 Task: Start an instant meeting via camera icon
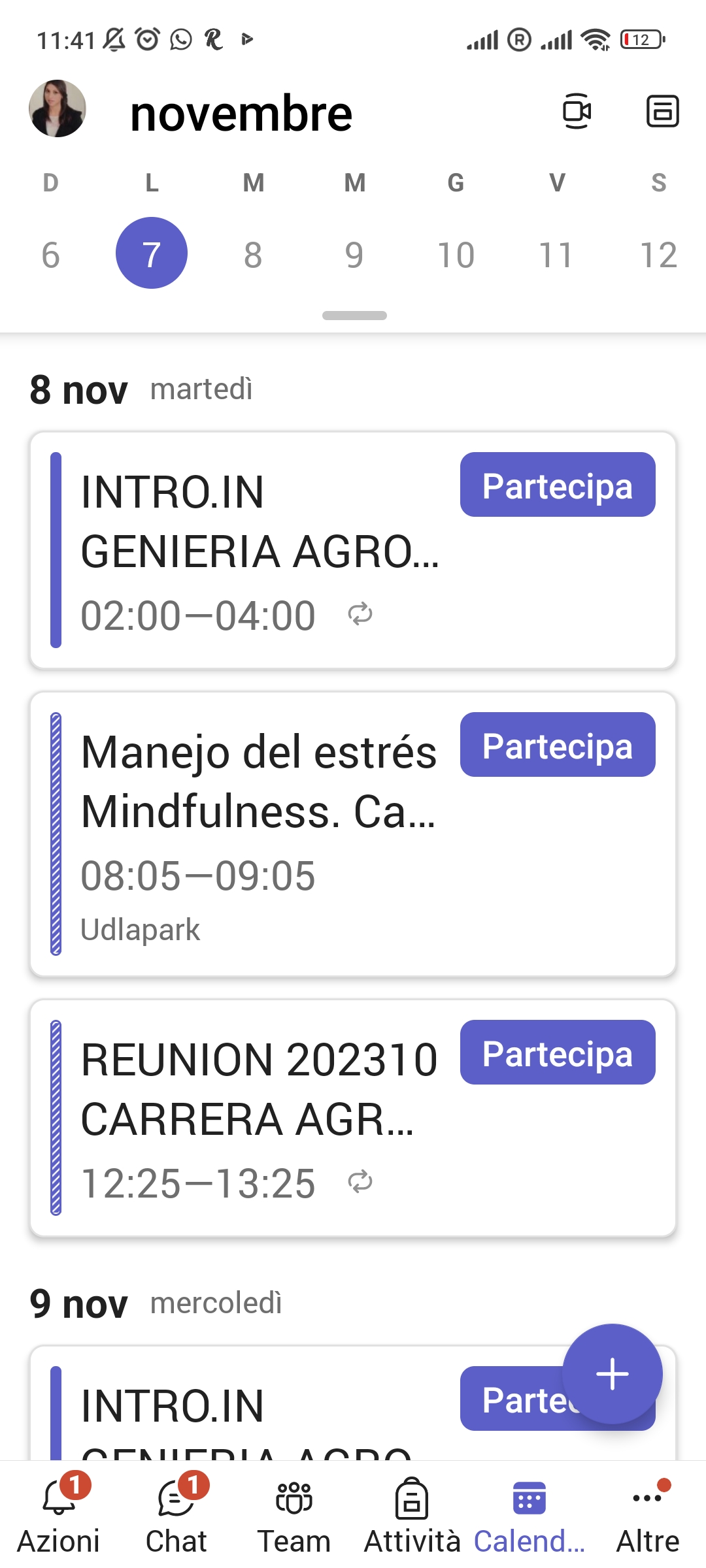pos(577,111)
